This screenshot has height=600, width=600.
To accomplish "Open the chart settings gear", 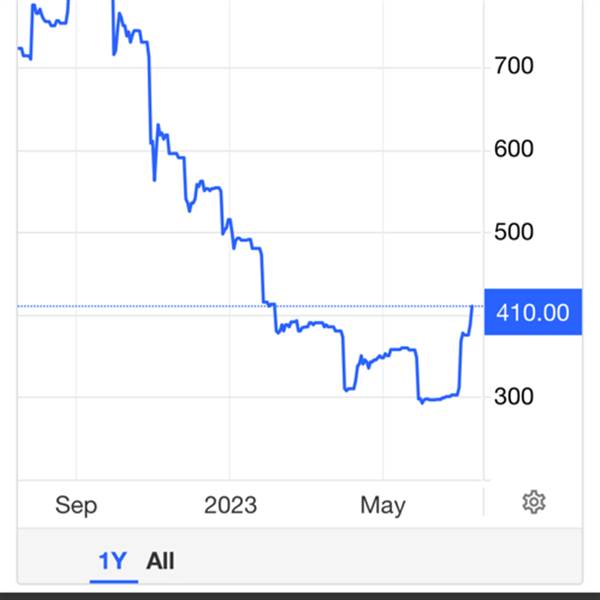I will (x=534, y=502).
